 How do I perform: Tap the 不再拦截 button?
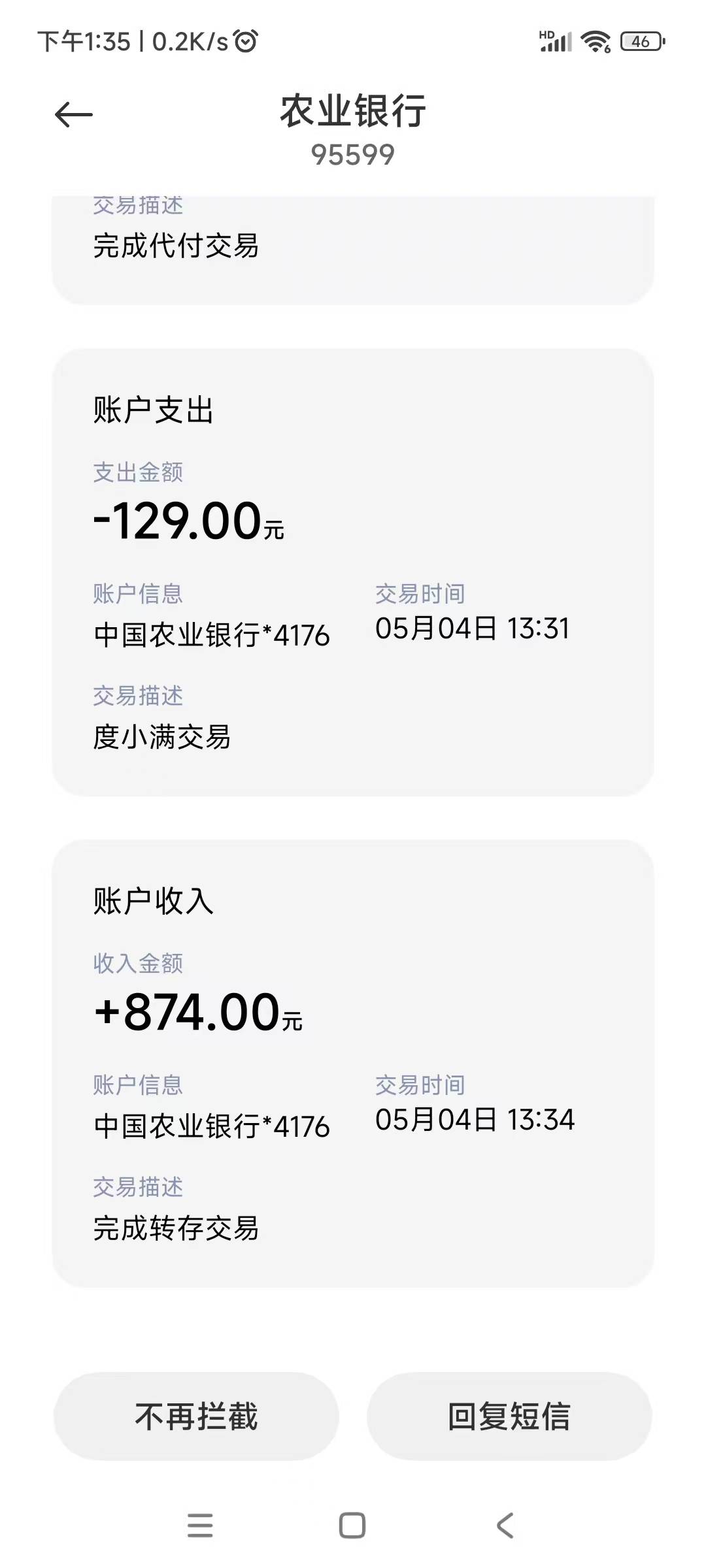click(196, 1416)
